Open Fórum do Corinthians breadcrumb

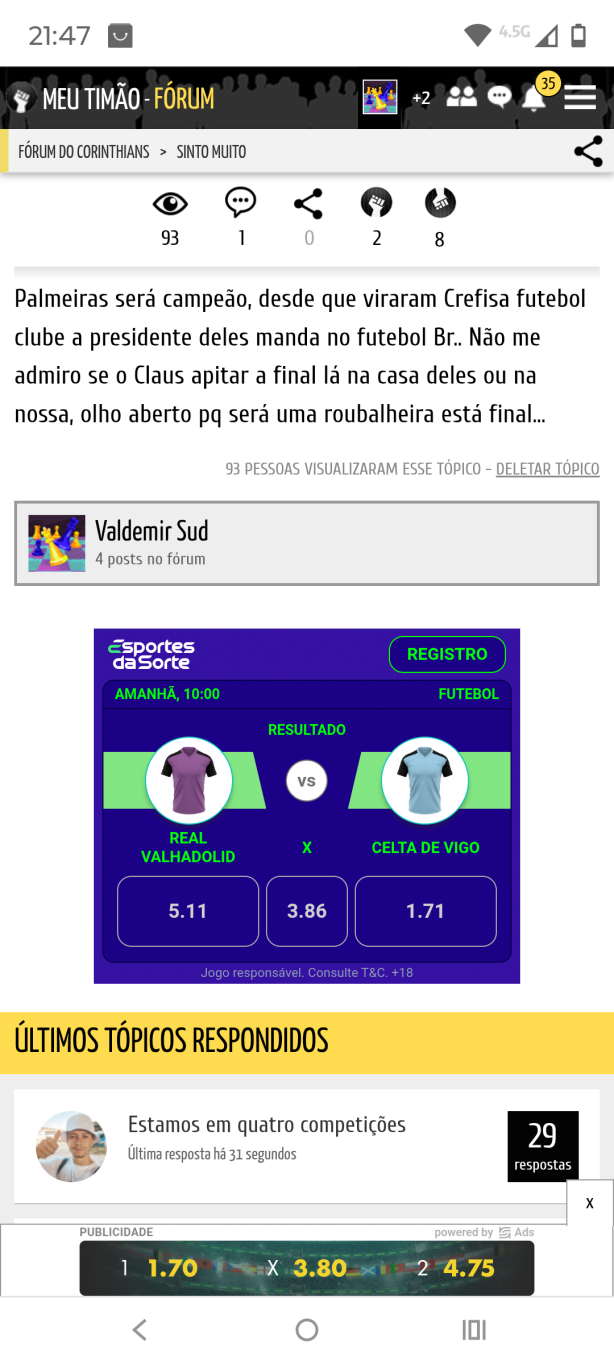pyautogui.click(x=84, y=152)
